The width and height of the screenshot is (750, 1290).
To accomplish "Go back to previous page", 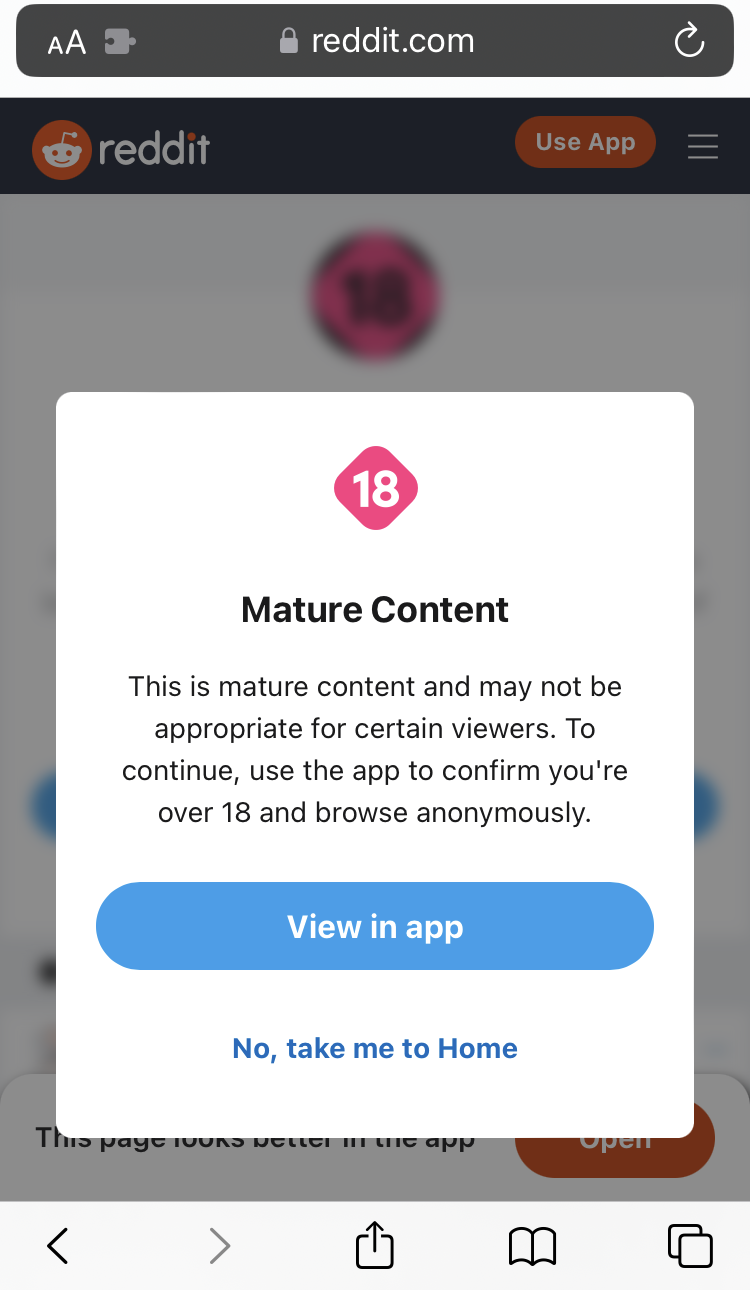I will tap(58, 1246).
